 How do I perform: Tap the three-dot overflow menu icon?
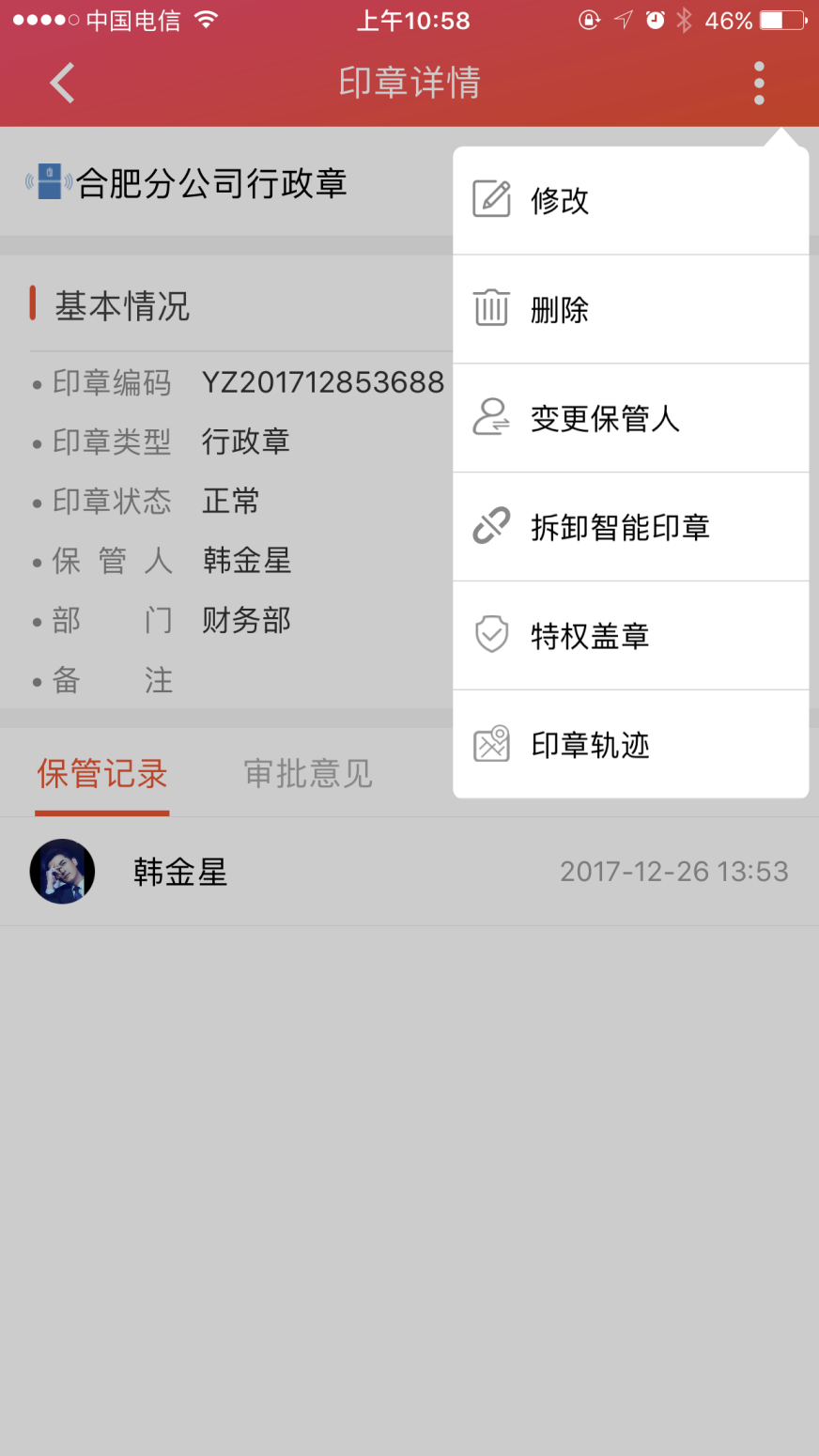point(759,83)
